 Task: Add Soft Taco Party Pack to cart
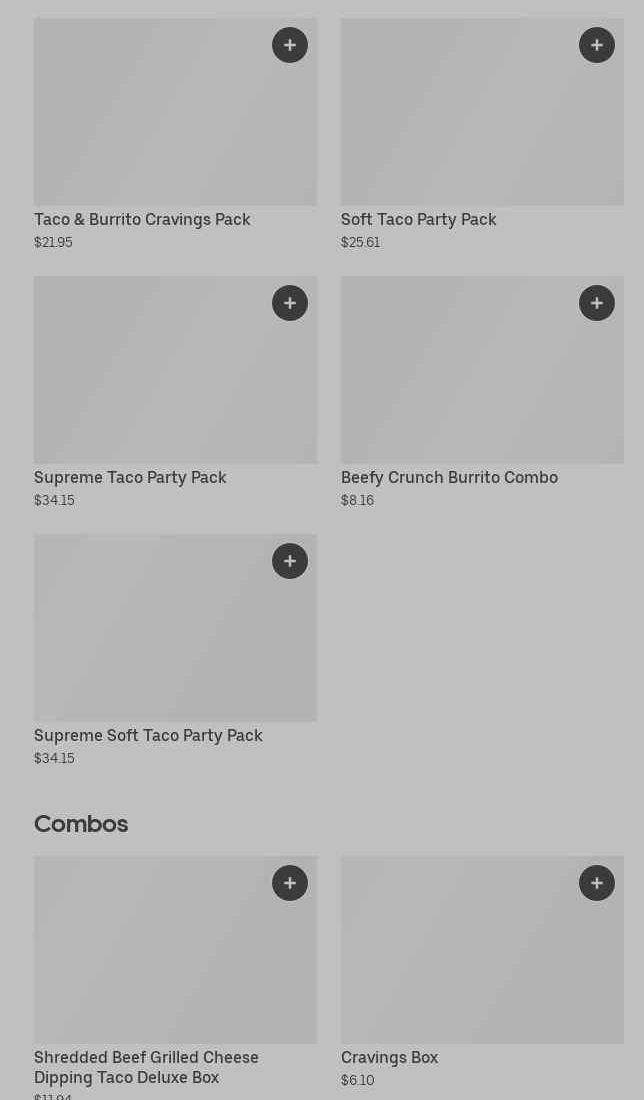(x=597, y=45)
